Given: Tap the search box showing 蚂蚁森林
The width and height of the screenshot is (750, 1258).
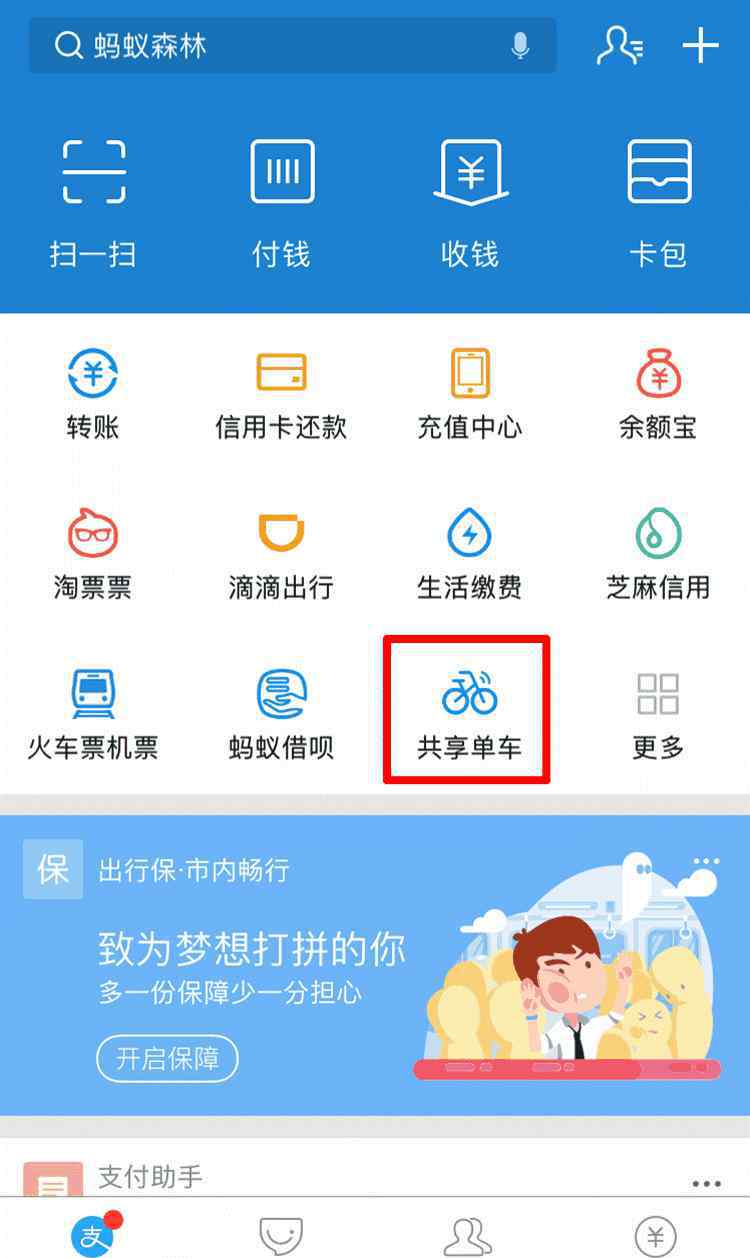Looking at the screenshot, I should pyautogui.click(x=292, y=45).
